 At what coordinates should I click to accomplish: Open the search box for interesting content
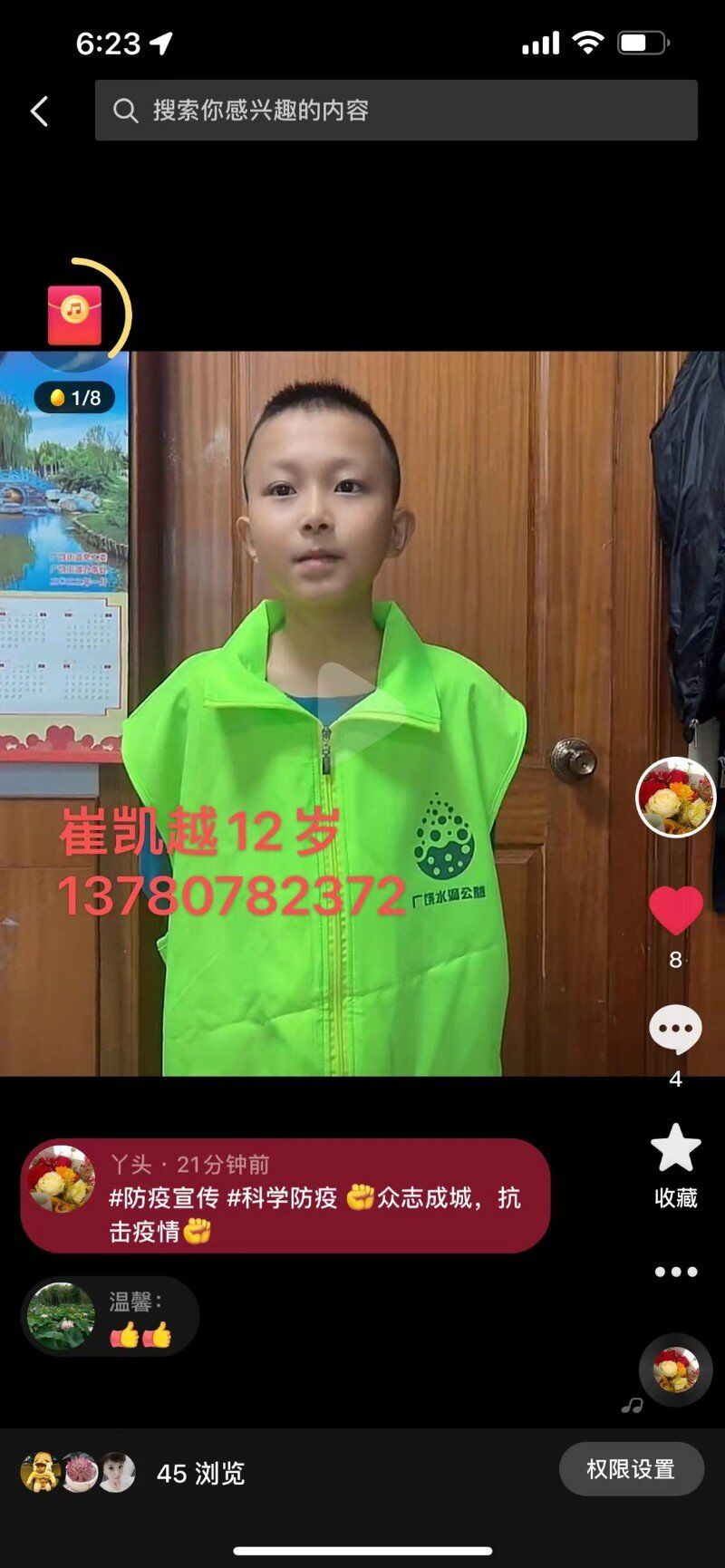[396, 111]
